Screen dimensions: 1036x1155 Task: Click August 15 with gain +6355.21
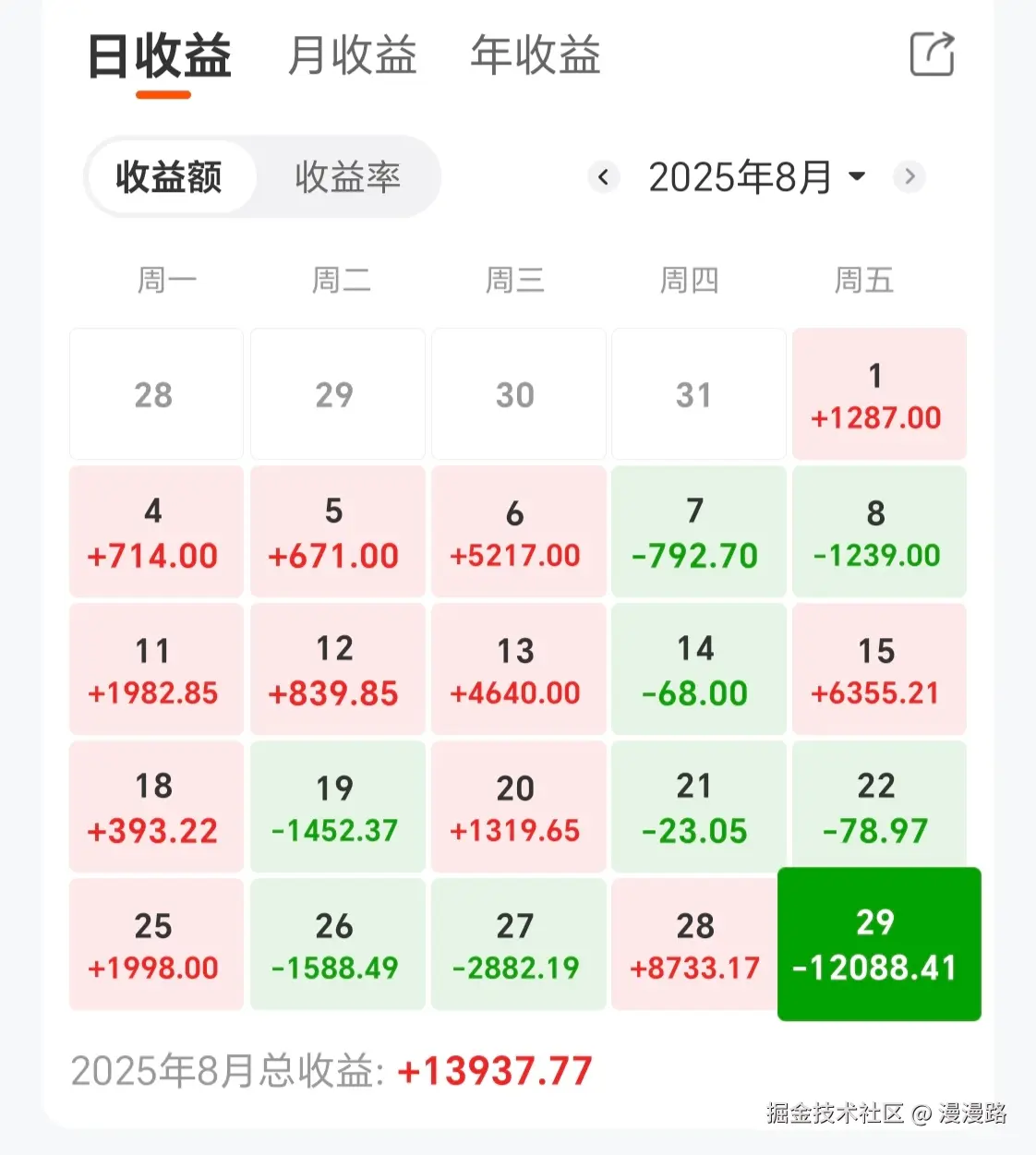(x=877, y=669)
